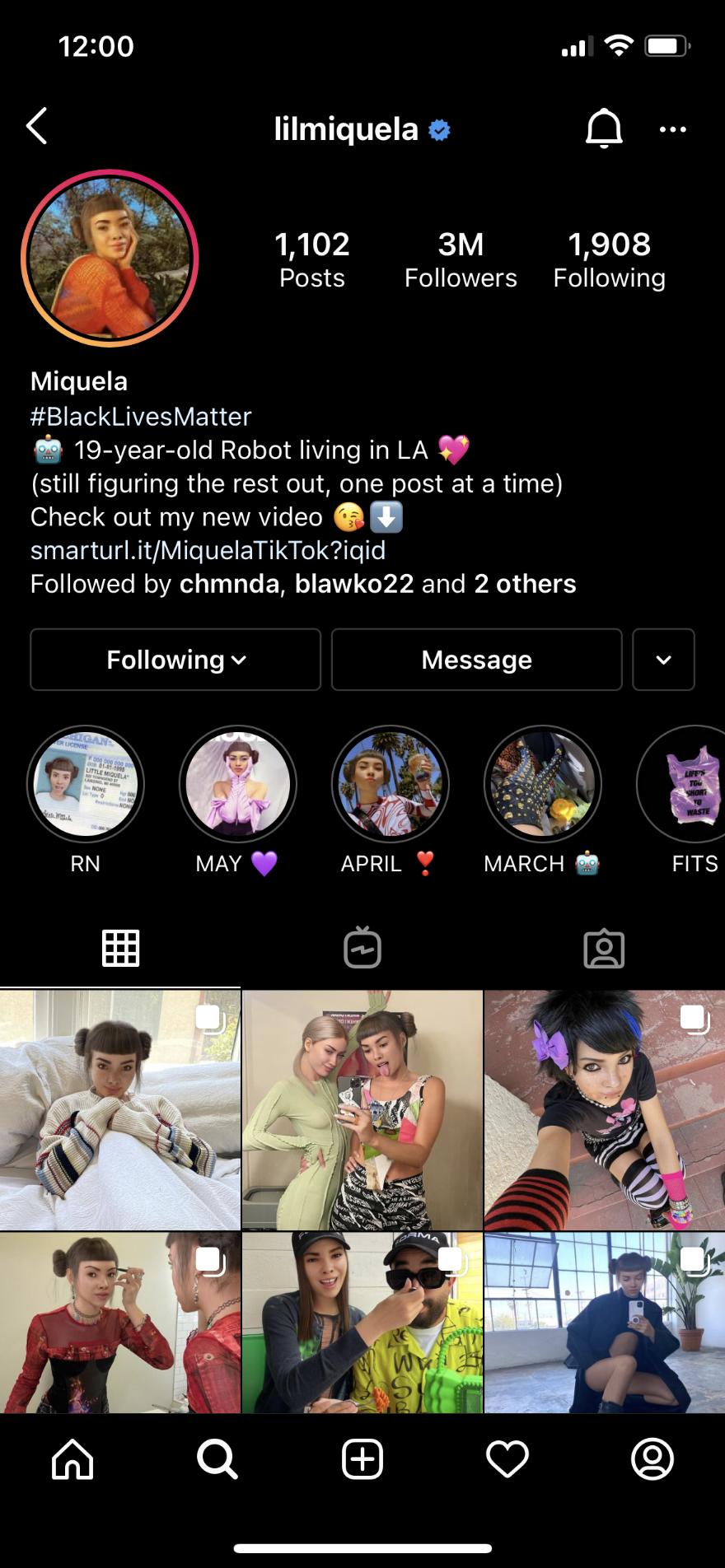
Task: Open the smarturl.it MiquelaTikTok link
Action: coord(208,550)
